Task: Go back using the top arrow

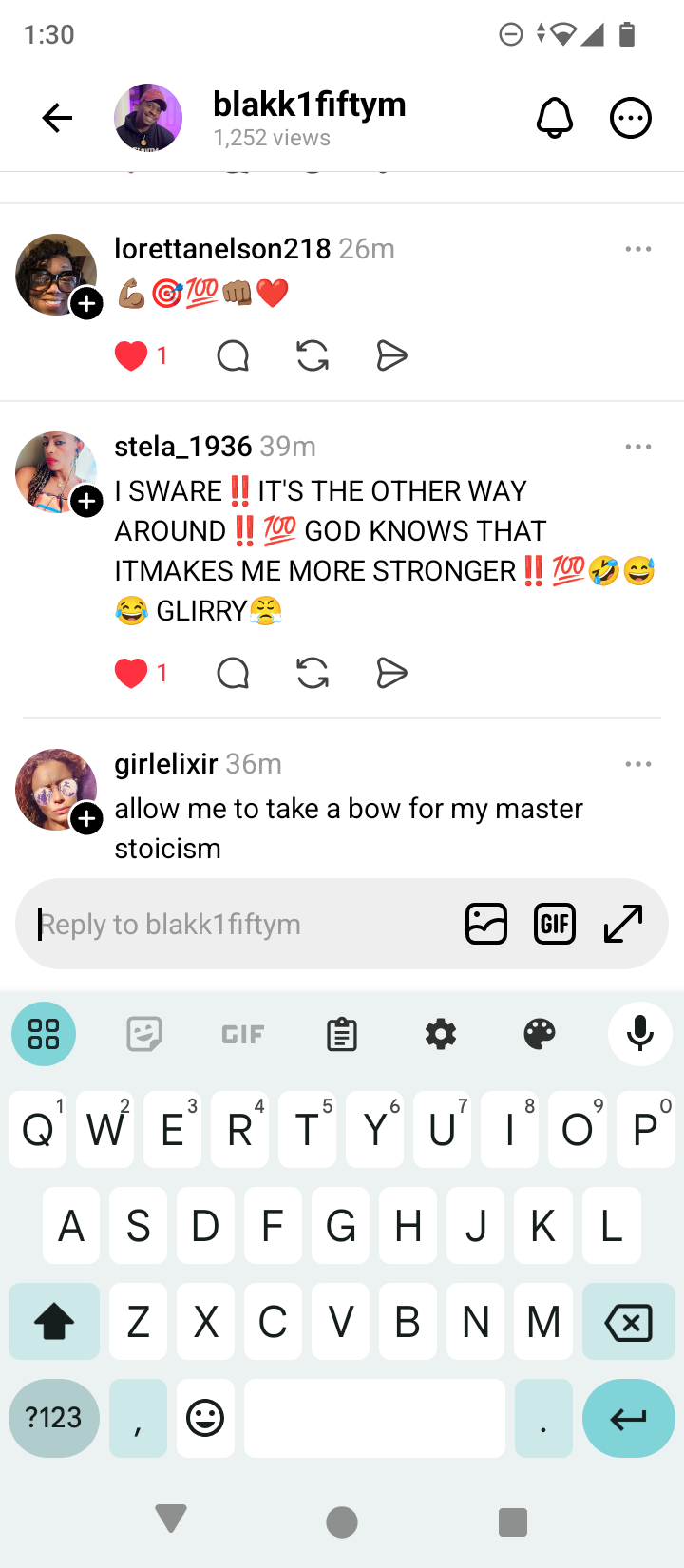Action: [57, 118]
